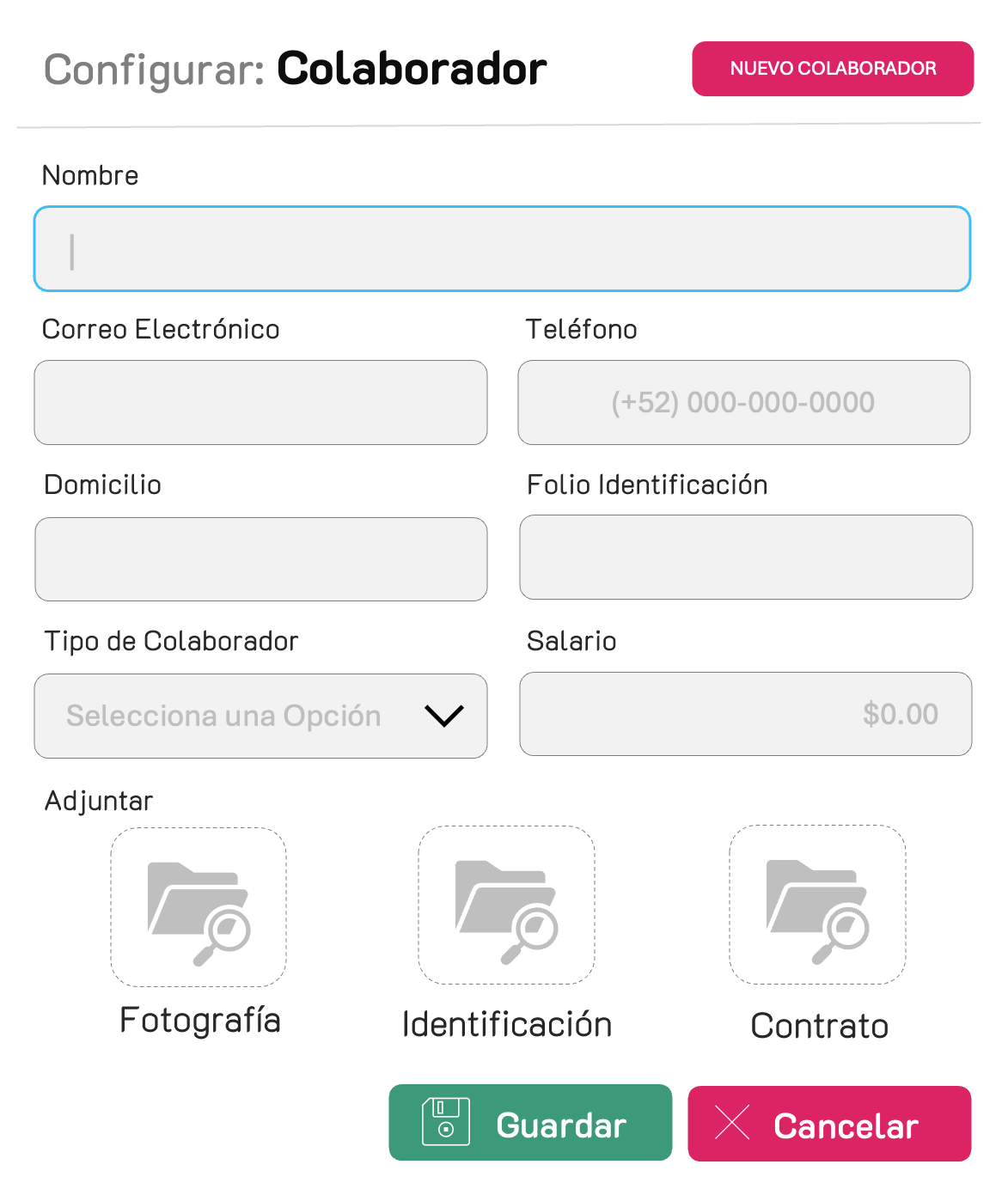Image resolution: width=1008 pixels, height=1189 pixels.
Task: Tap the Domicilio field
Action: tap(260, 558)
